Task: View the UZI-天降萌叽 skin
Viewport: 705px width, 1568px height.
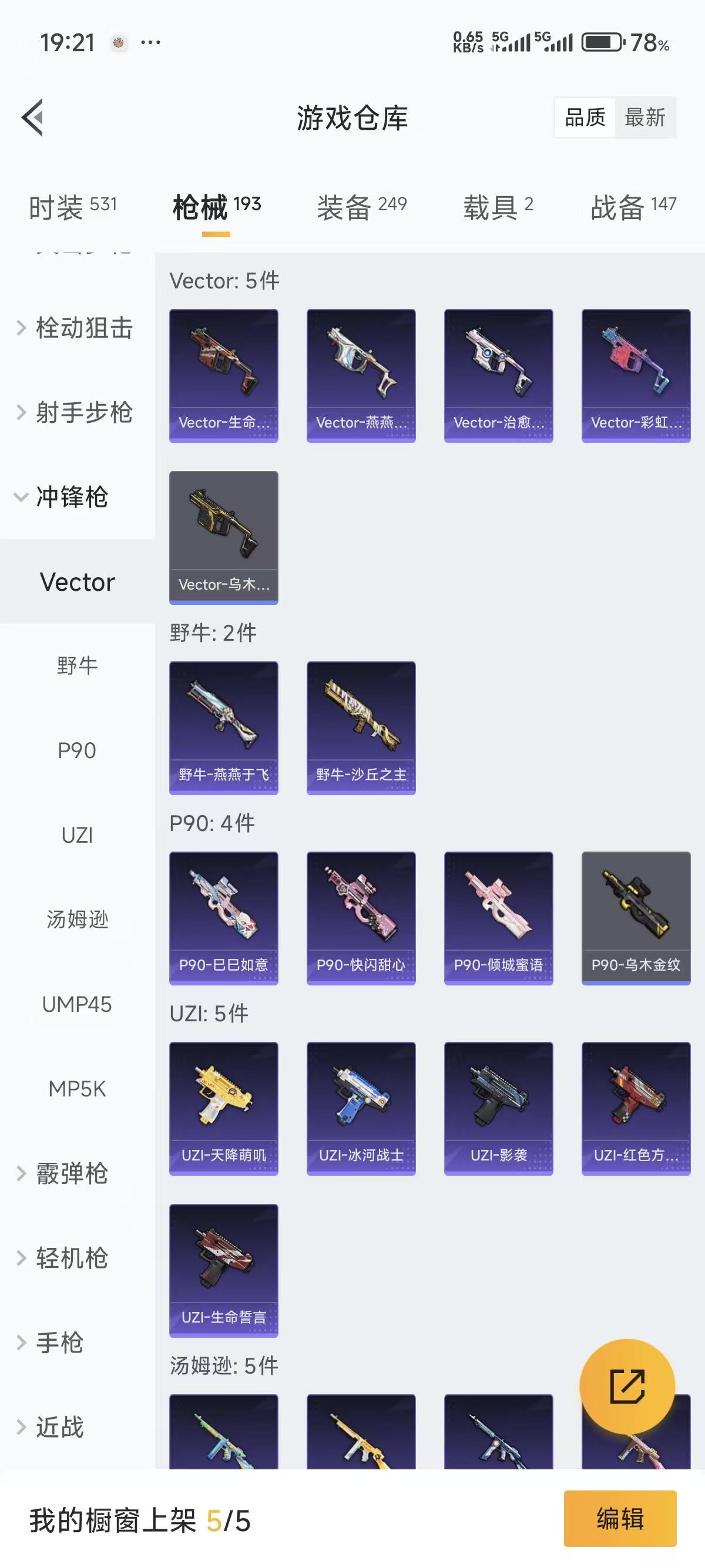Action: pos(223,1108)
